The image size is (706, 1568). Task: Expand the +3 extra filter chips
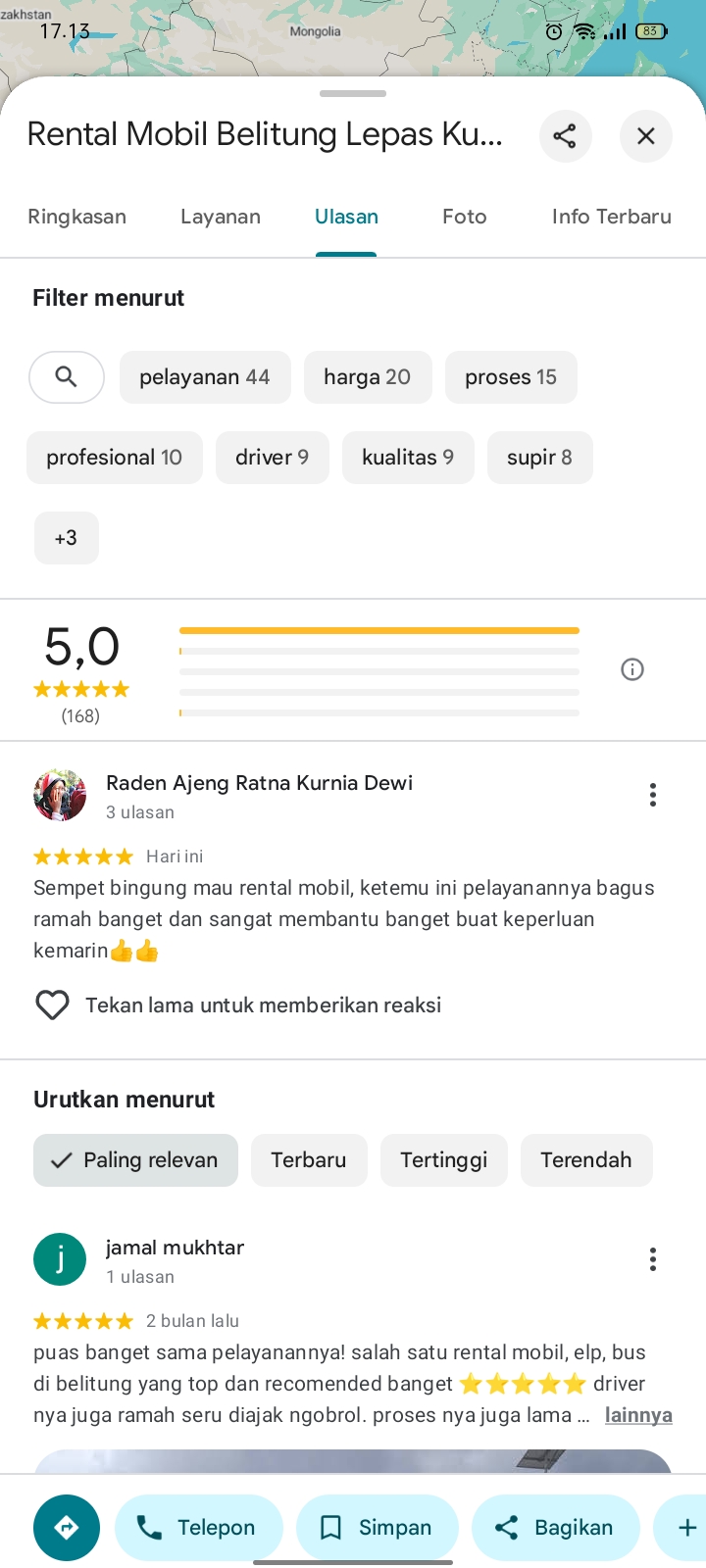coord(66,538)
